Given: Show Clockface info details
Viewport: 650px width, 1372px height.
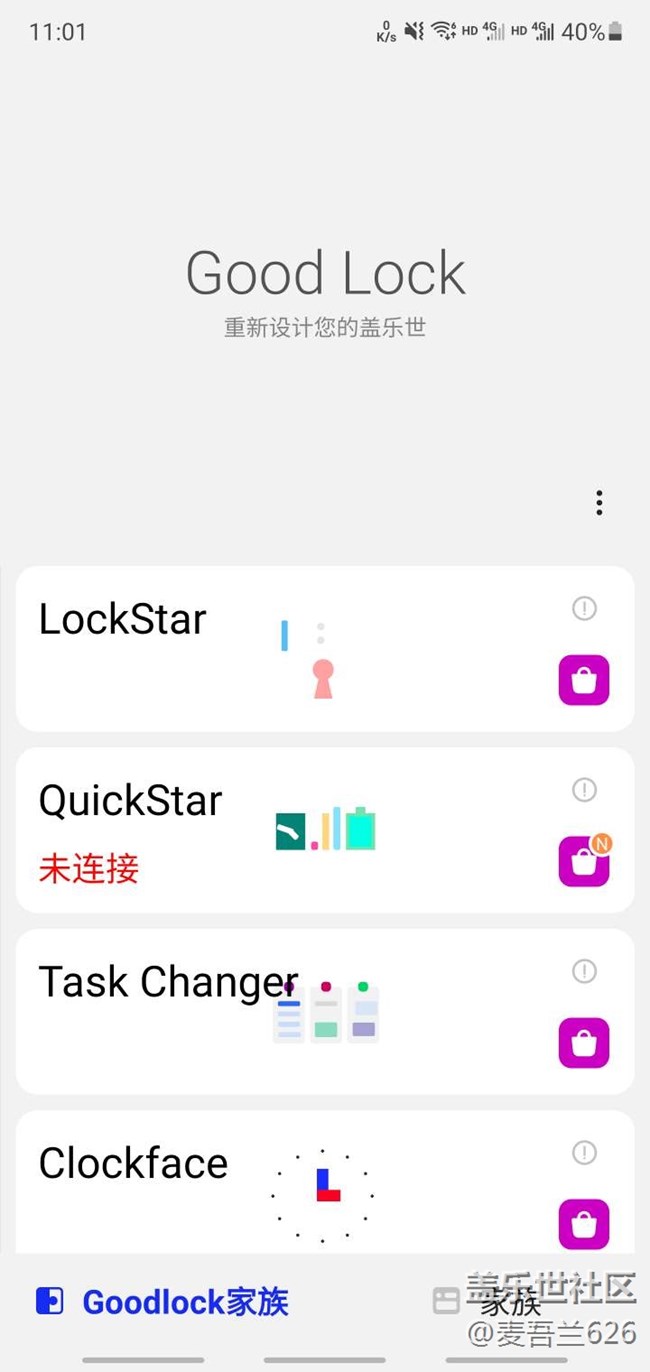Looking at the screenshot, I should coord(584,1153).
